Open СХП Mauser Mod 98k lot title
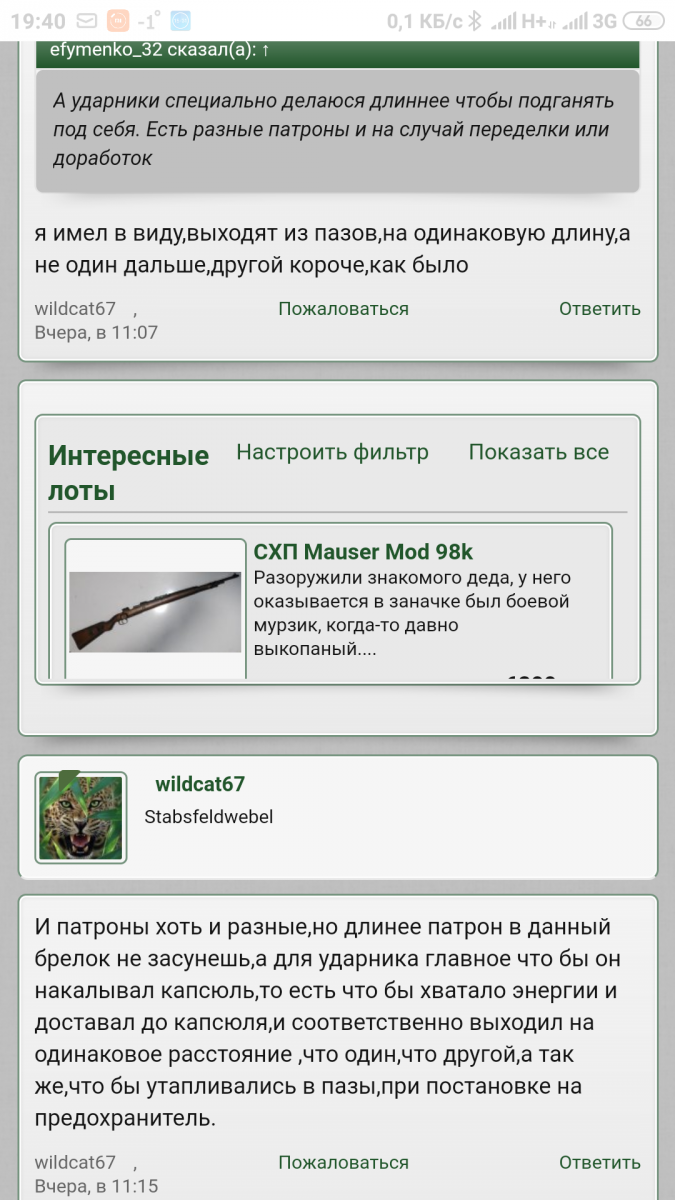 [363, 552]
